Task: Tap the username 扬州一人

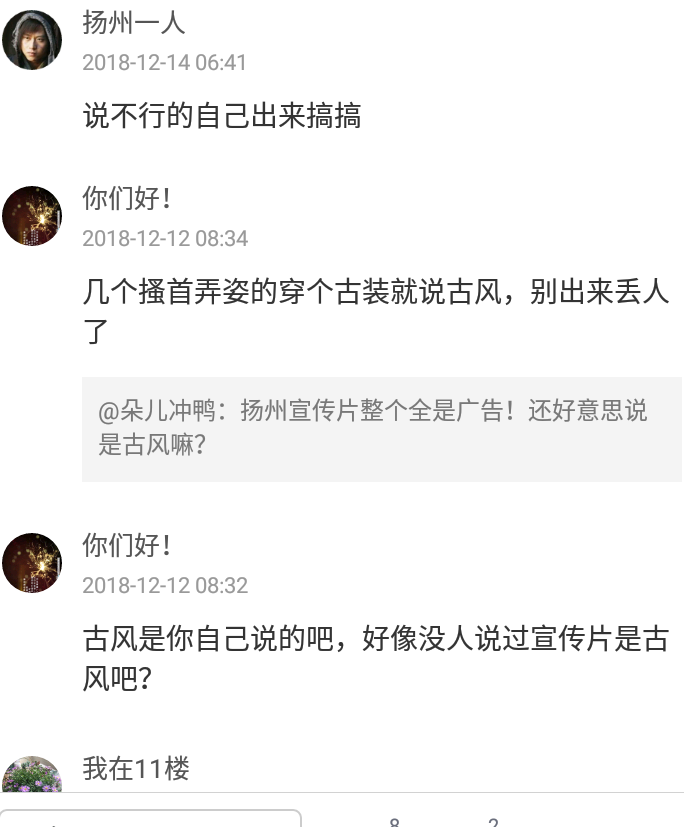Action: [x=134, y=22]
